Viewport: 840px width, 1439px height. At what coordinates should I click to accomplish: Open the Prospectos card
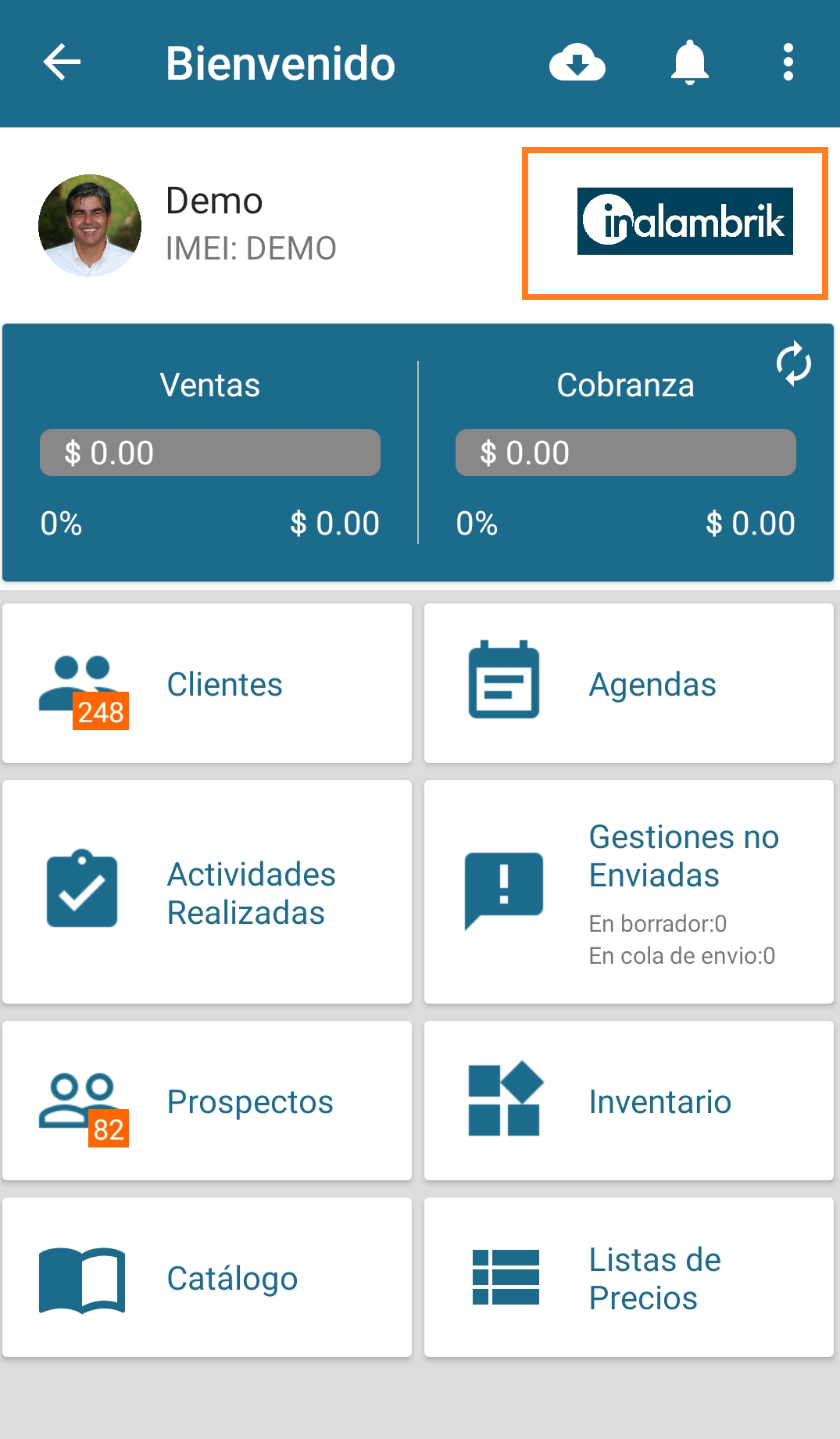(x=207, y=1101)
